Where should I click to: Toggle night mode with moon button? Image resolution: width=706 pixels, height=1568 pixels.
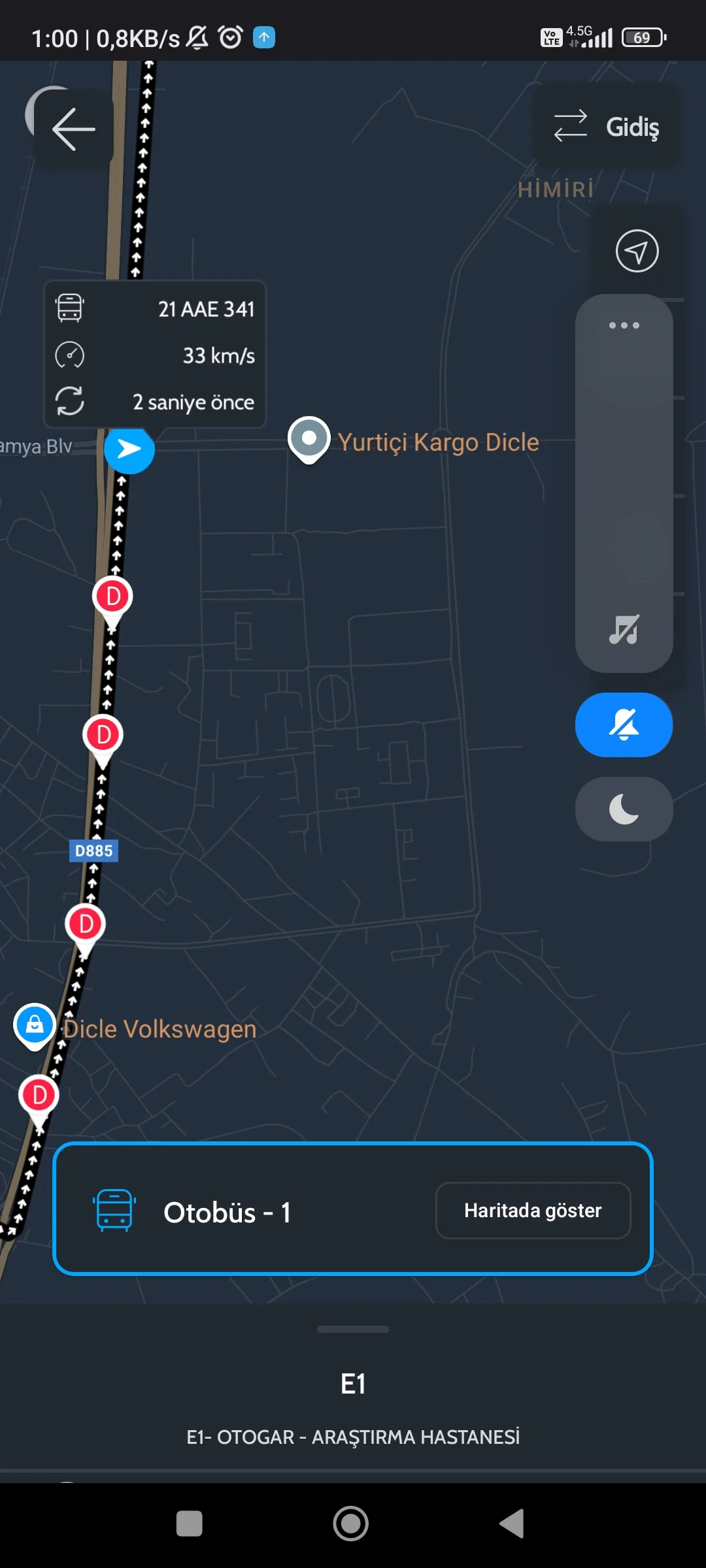[x=624, y=809]
